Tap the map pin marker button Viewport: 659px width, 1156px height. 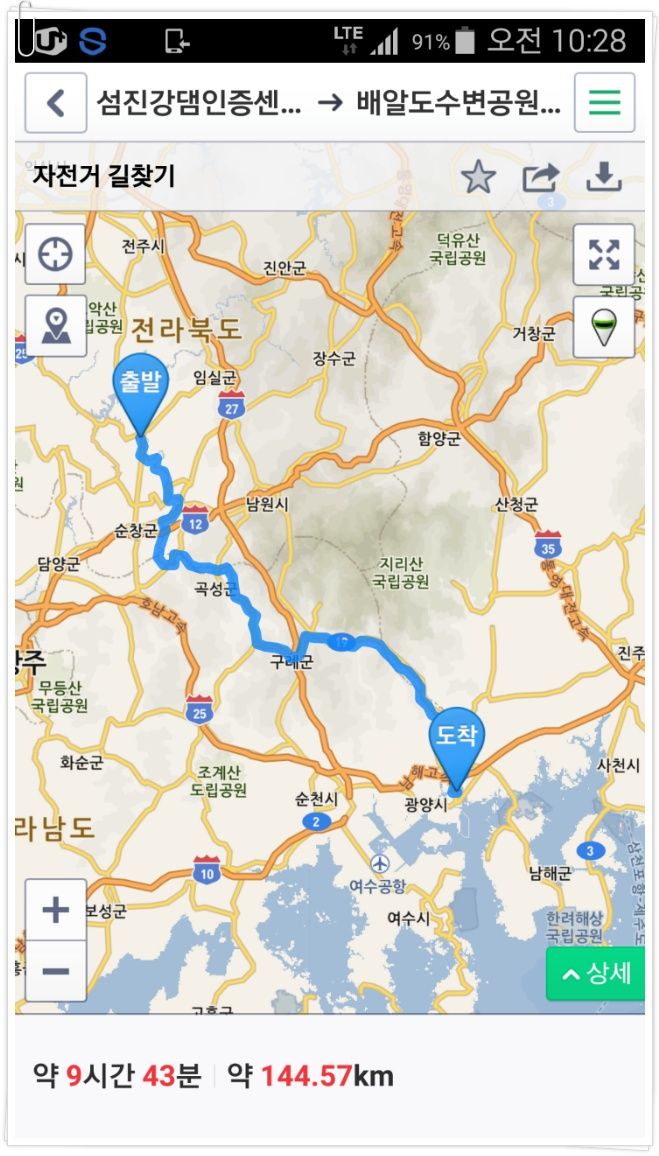pyautogui.click(x=55, y=326)
